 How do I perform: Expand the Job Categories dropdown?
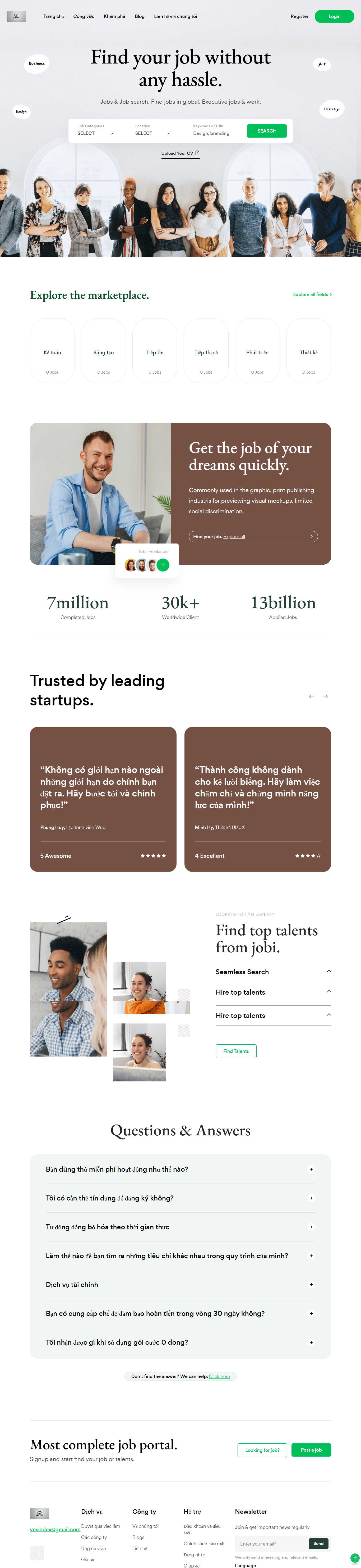pos(95,133)
